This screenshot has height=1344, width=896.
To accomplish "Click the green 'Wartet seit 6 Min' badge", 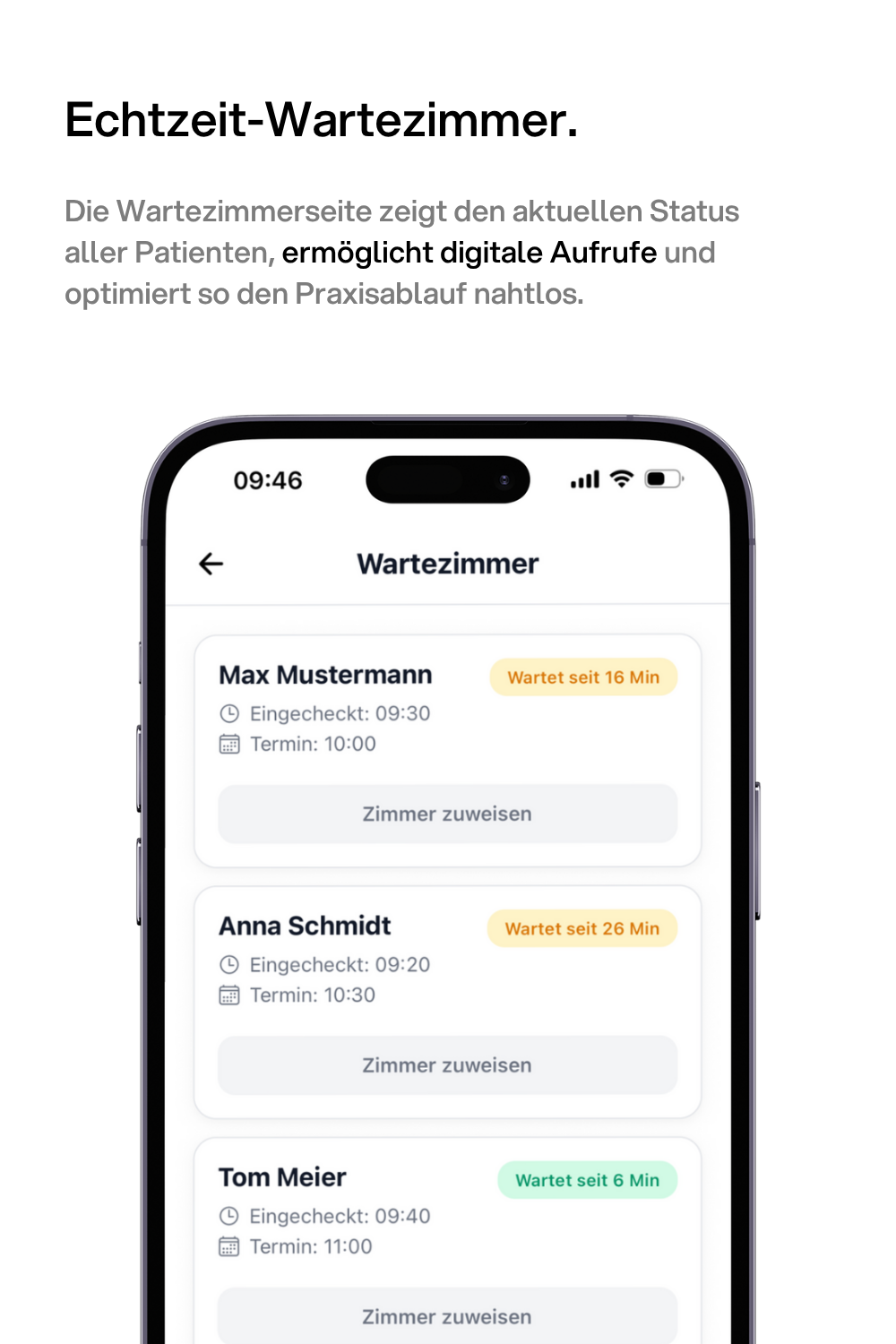I will coord(586,1180).
